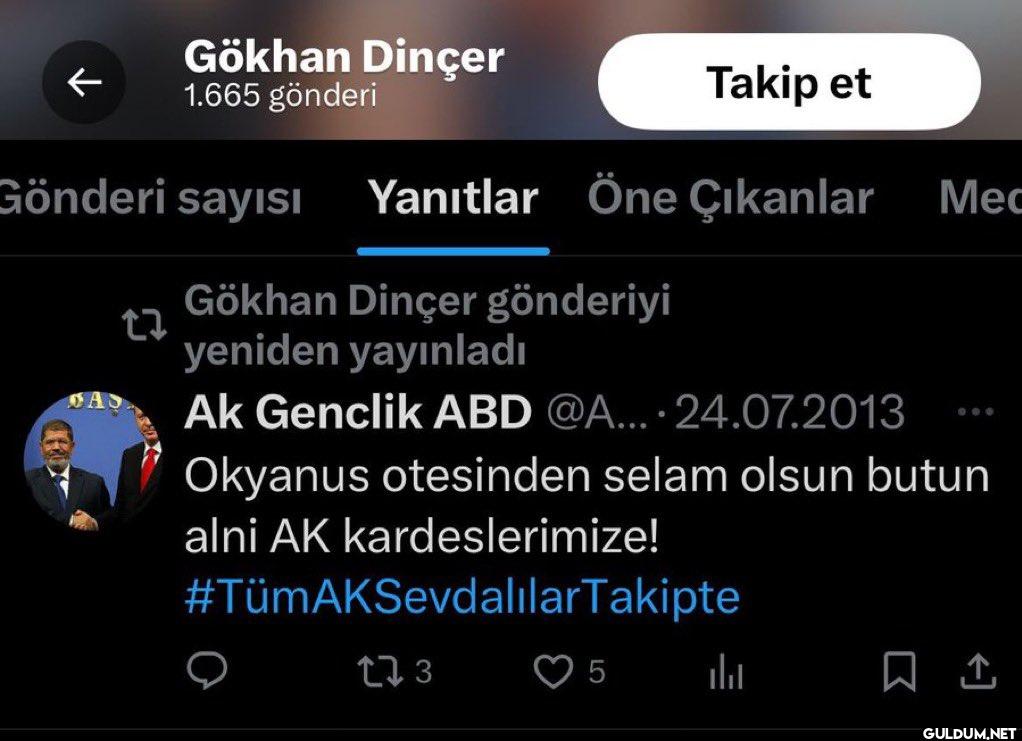Like the Ak Genclik ABD post
The width and height of the screenshot is (1022, 741).
(552, 671)
